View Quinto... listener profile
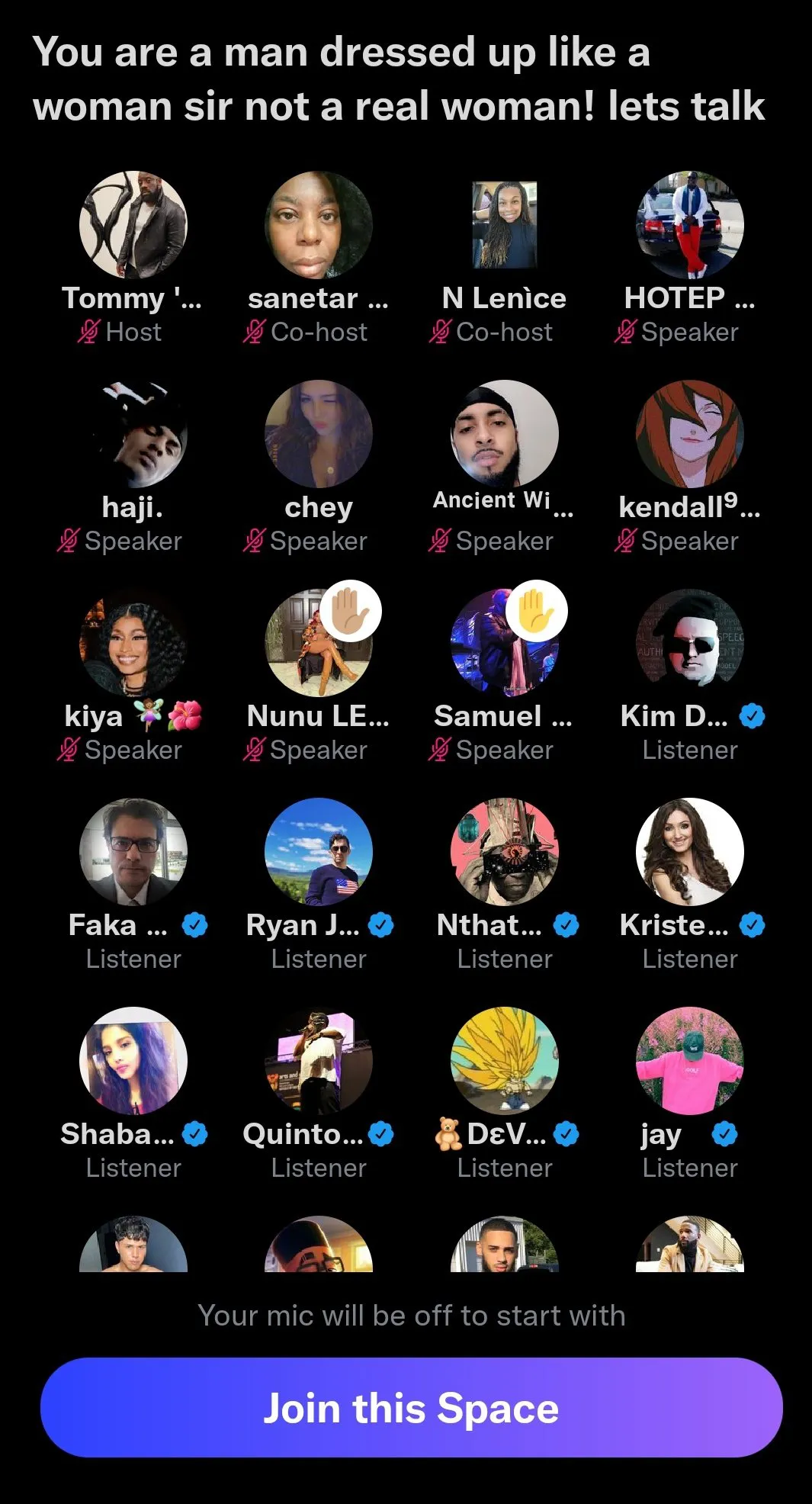812x1504 pixels. [x=319, y=1060]
